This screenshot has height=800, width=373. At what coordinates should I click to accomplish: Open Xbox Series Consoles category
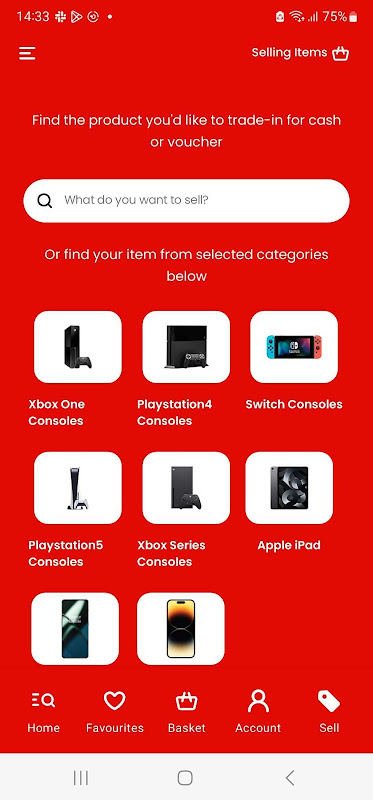(x=186, y=488)
